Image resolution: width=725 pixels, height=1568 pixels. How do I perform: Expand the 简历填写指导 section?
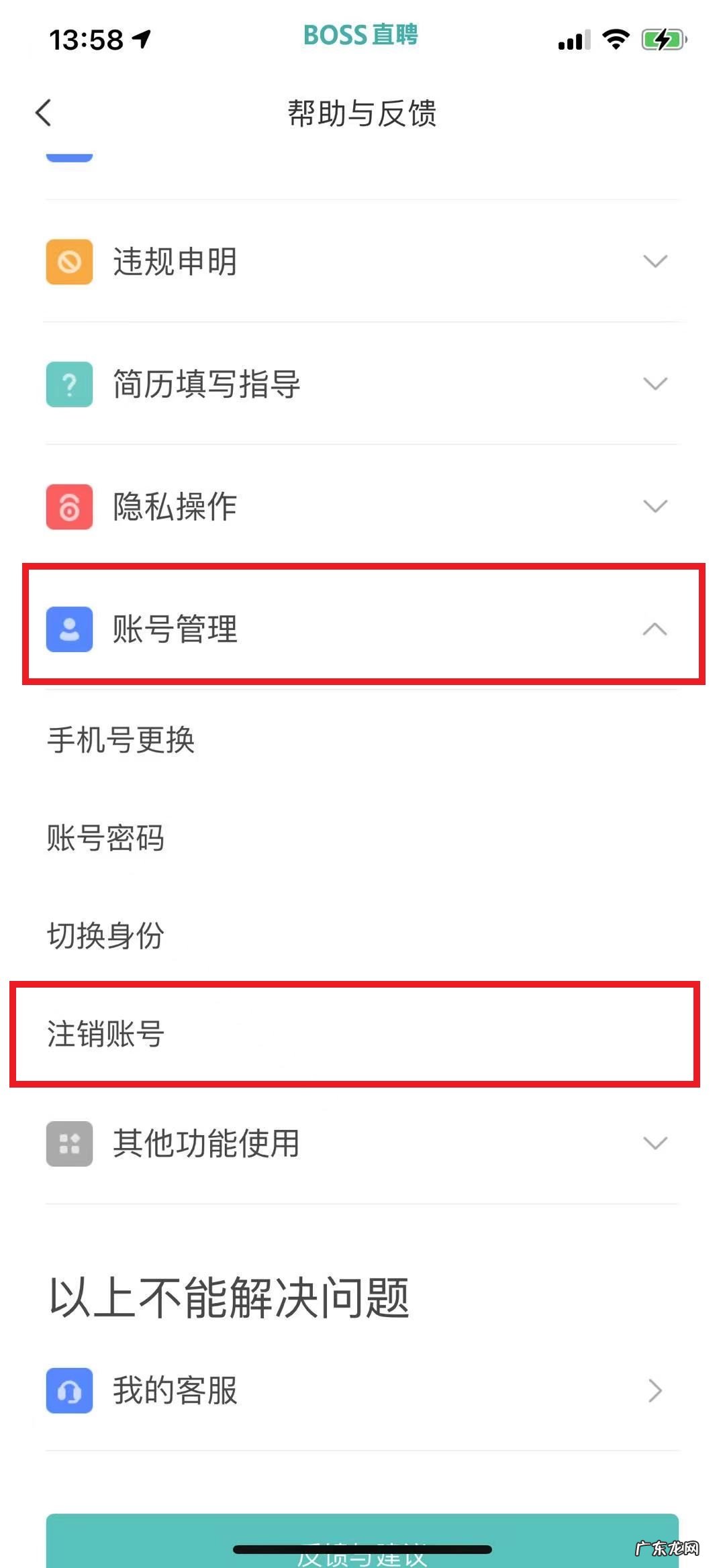(362, 384)
